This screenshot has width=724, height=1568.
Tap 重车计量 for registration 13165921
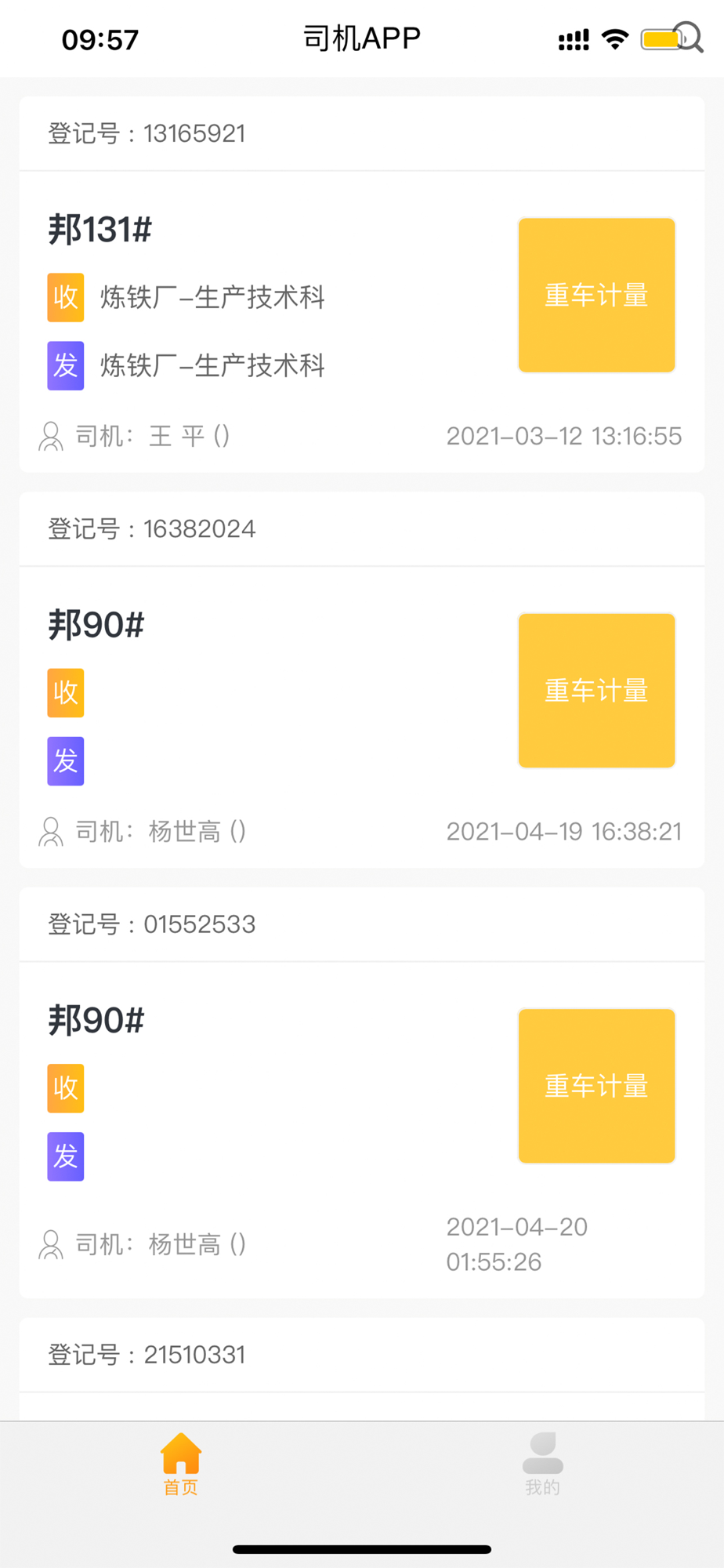(x=596, y=295)
